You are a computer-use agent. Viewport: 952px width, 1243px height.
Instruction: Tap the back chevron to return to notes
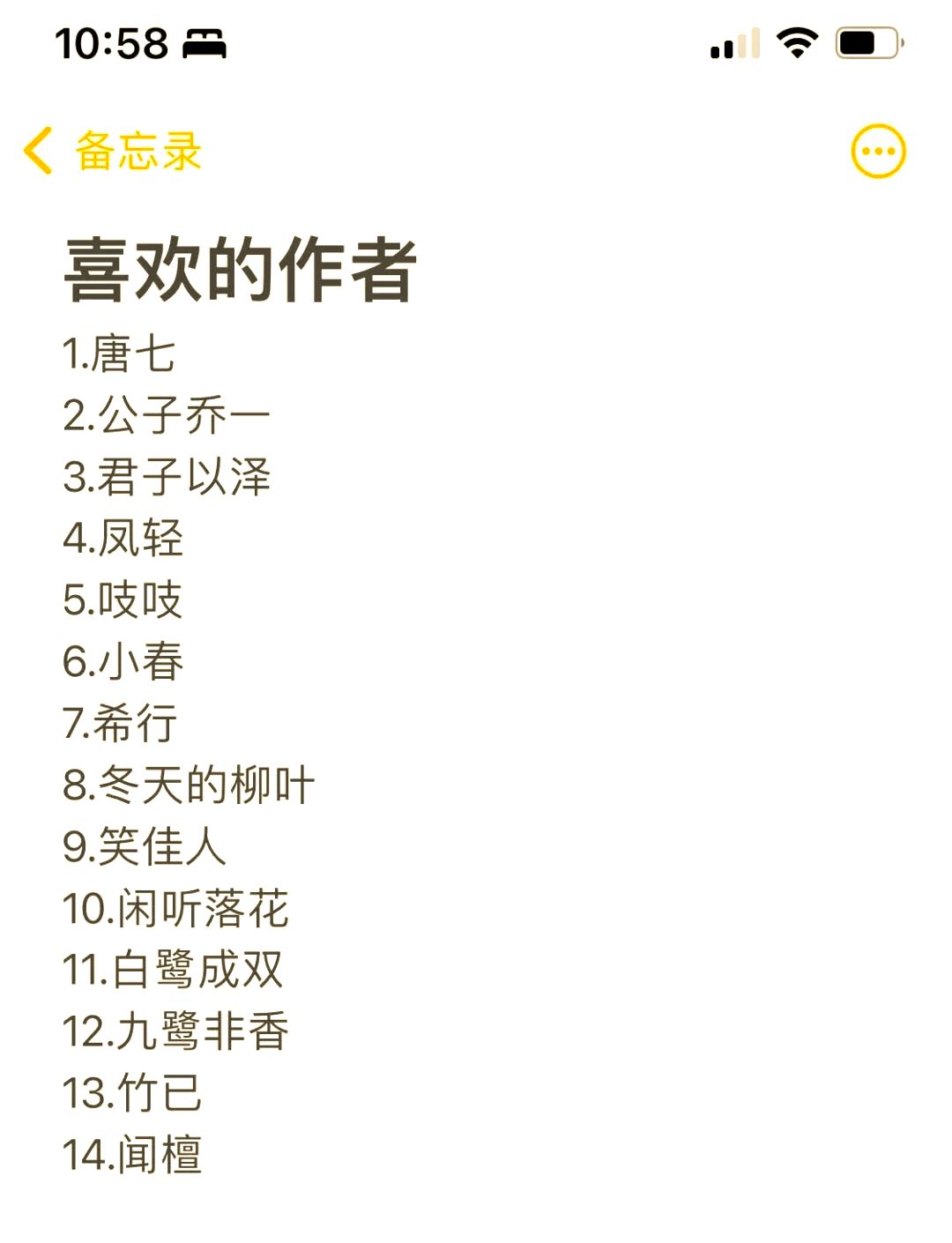[37, 151]
